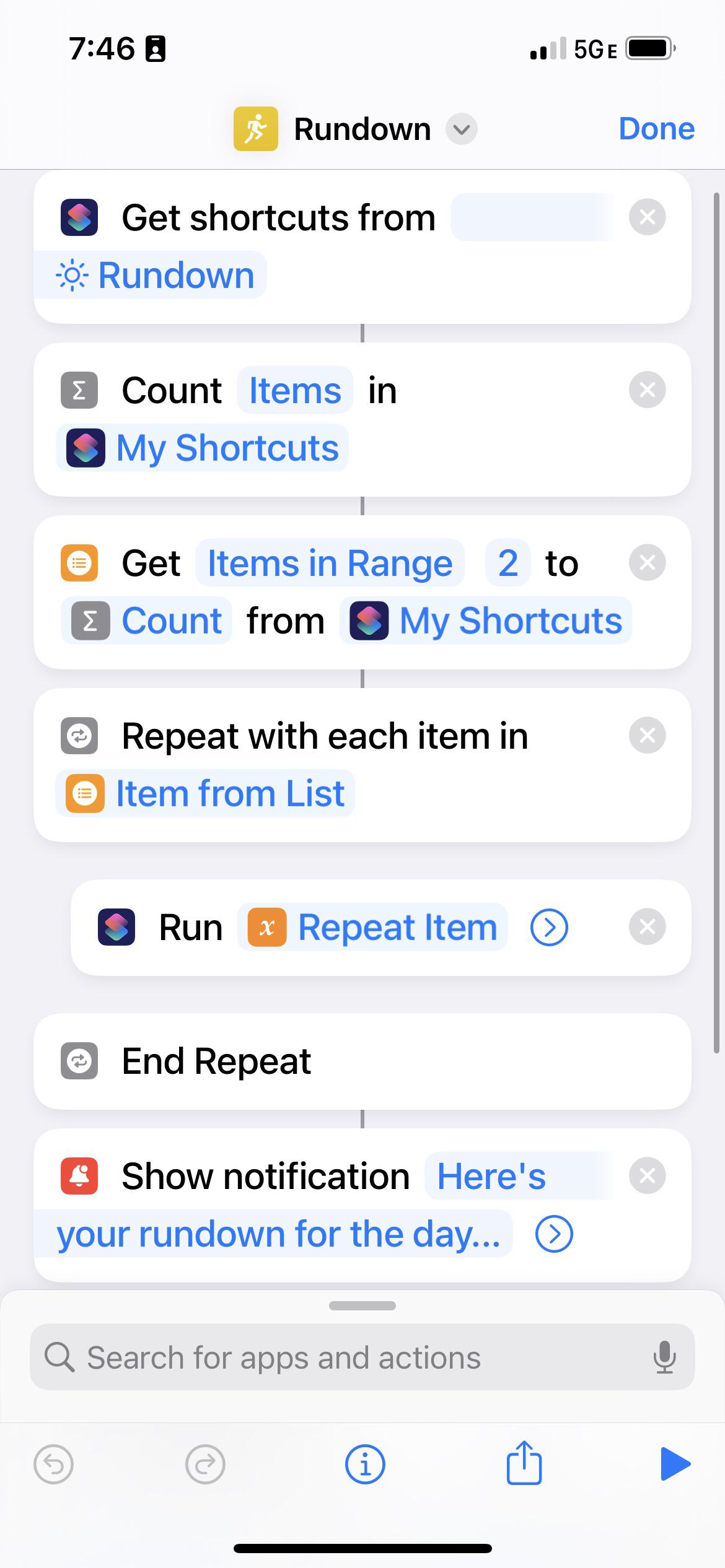This screenshot has height=1568, width=725.
Task: Delete the Show notification action
Action: [x=647, y=1175]
